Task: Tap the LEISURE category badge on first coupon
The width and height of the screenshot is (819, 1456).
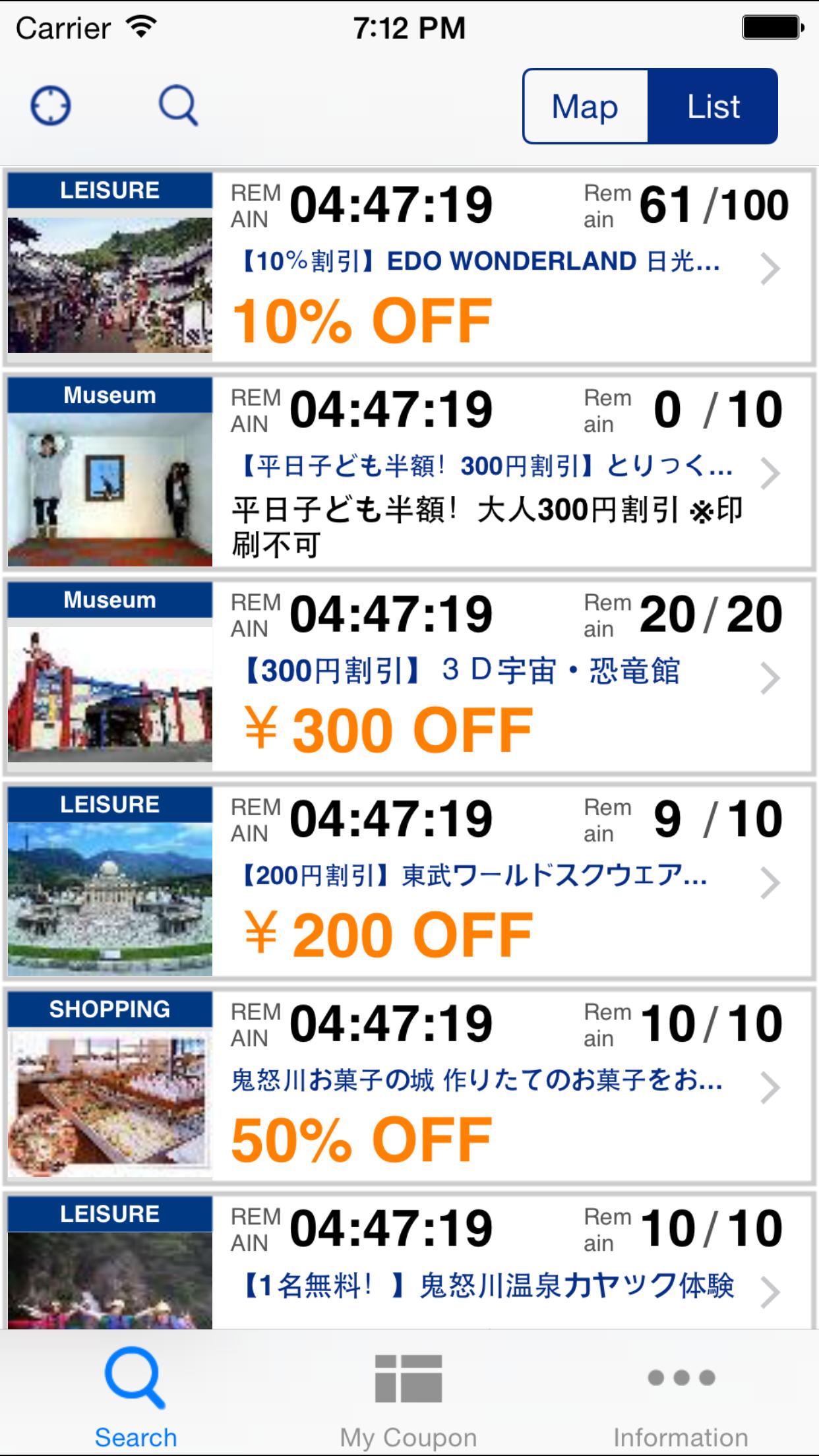Action: tap(109, 190)
